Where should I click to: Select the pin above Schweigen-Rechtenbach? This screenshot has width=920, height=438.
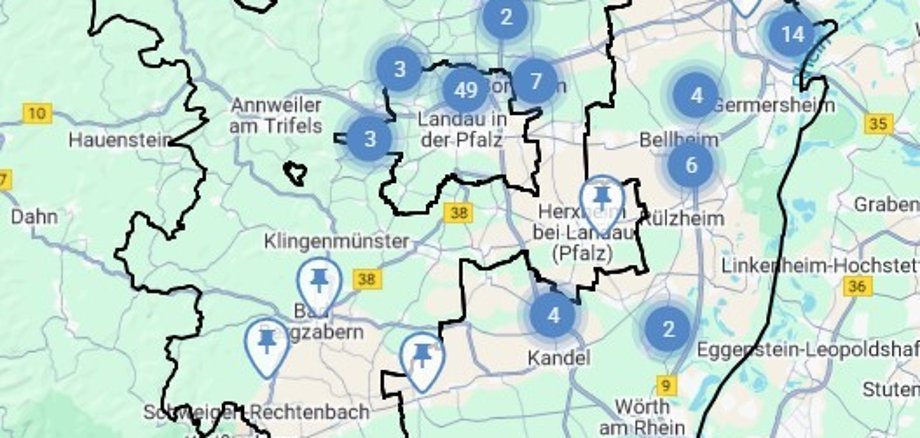click(x=266, y=345)
